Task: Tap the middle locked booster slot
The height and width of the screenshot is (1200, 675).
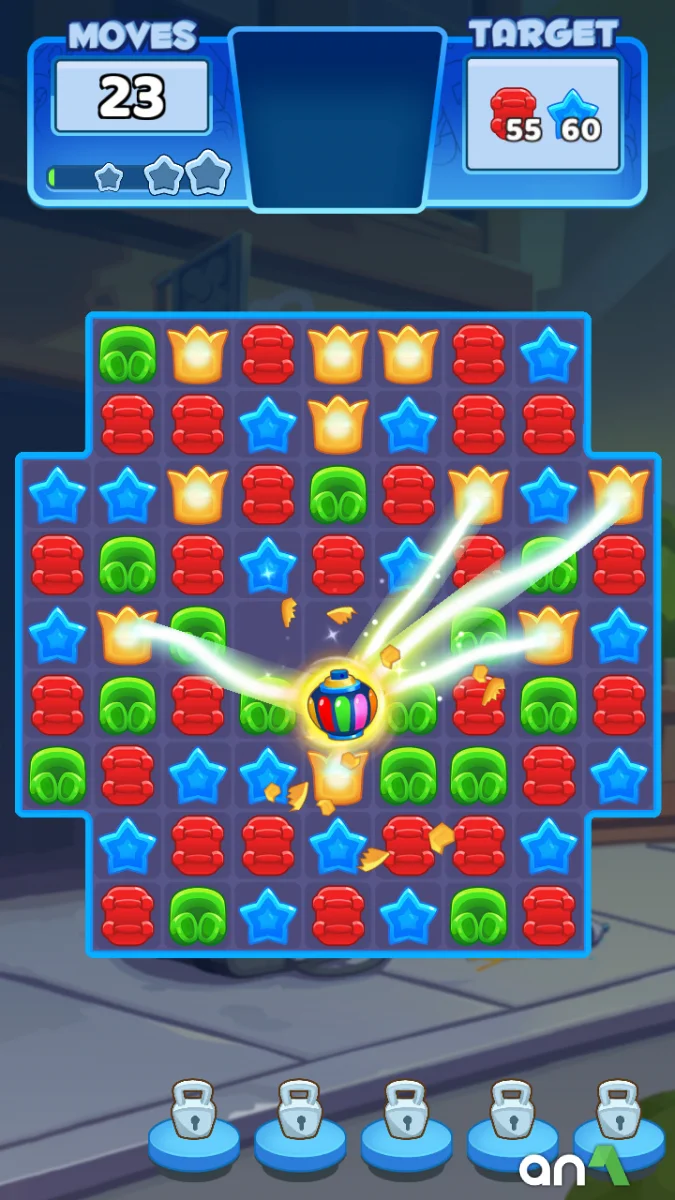Action: tap(405, 1118)
